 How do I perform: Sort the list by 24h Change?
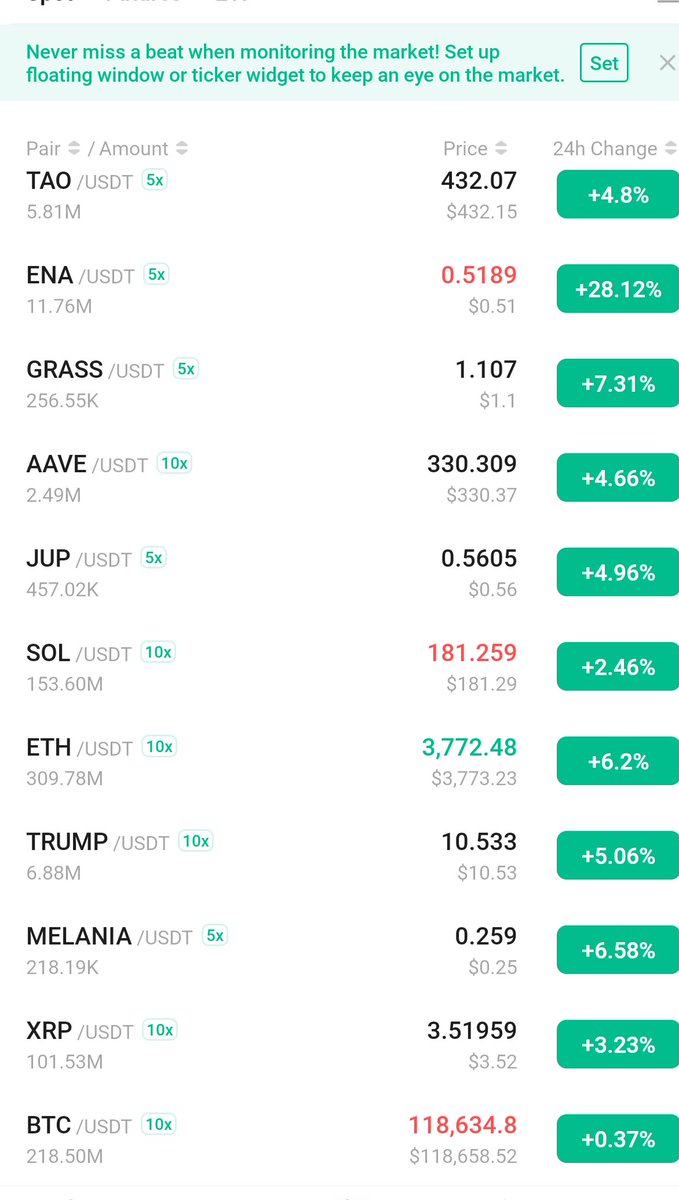(613, 149)
